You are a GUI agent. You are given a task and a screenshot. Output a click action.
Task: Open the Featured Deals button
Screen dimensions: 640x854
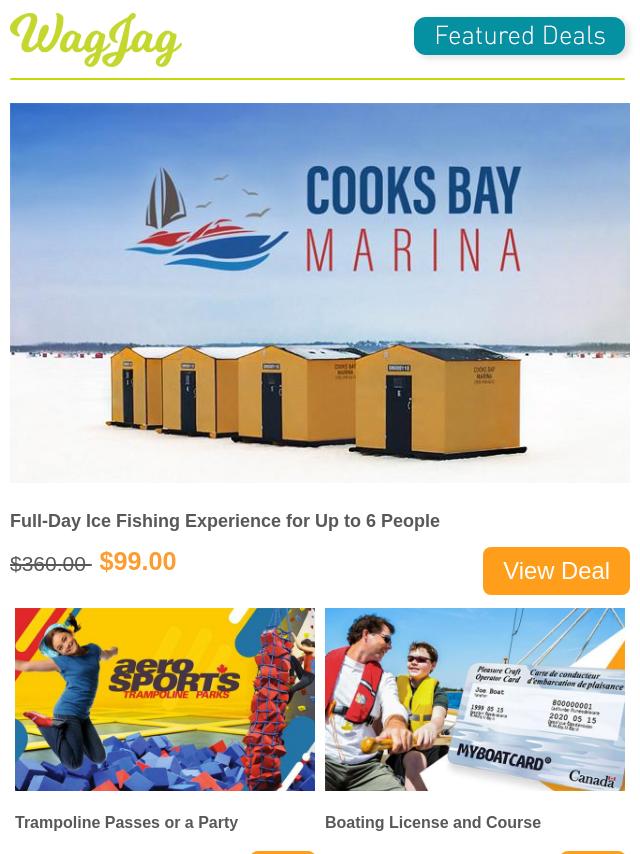tap(519, 37)
